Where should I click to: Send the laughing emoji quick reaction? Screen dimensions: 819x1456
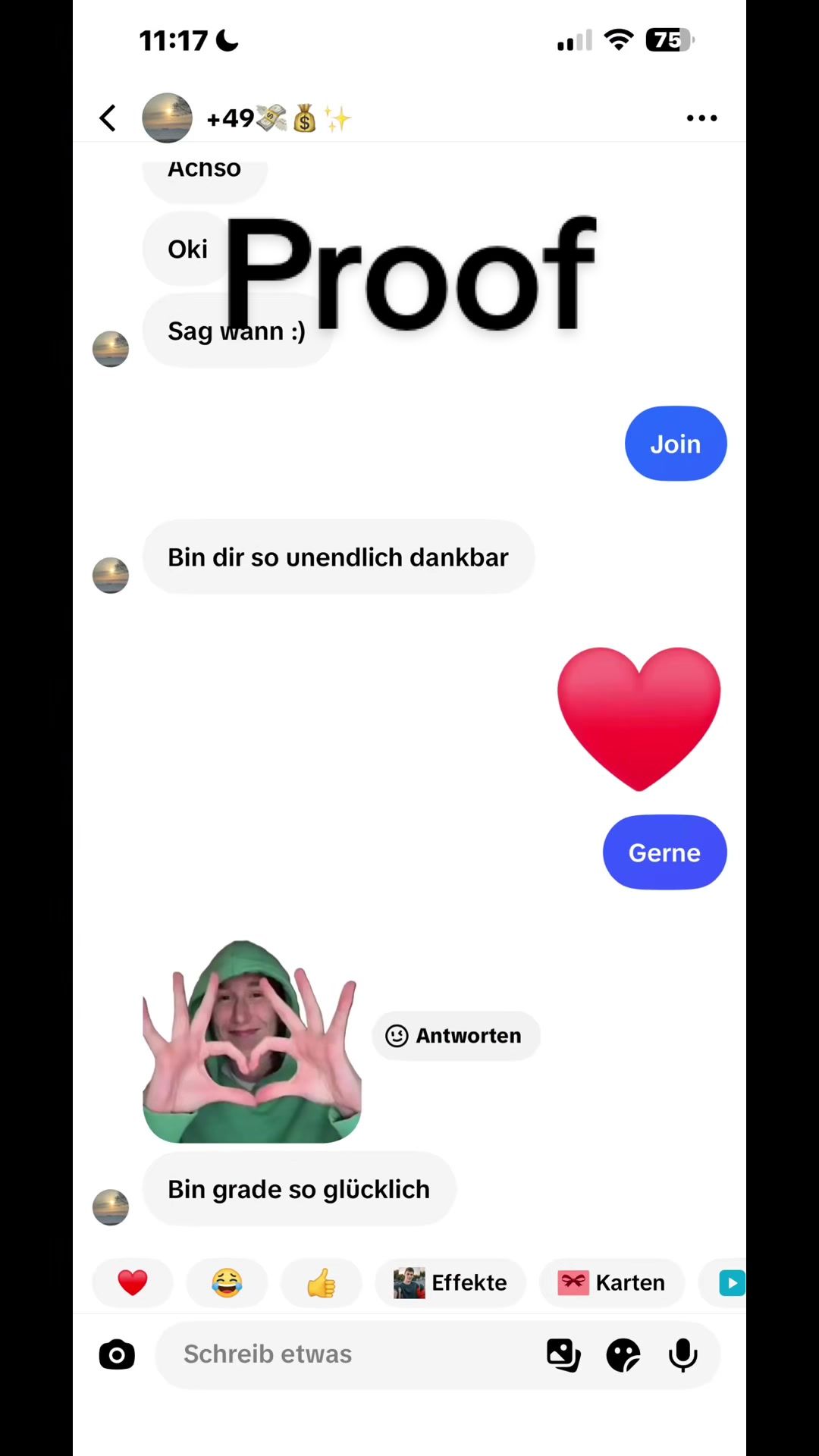tap(227, 1282)
